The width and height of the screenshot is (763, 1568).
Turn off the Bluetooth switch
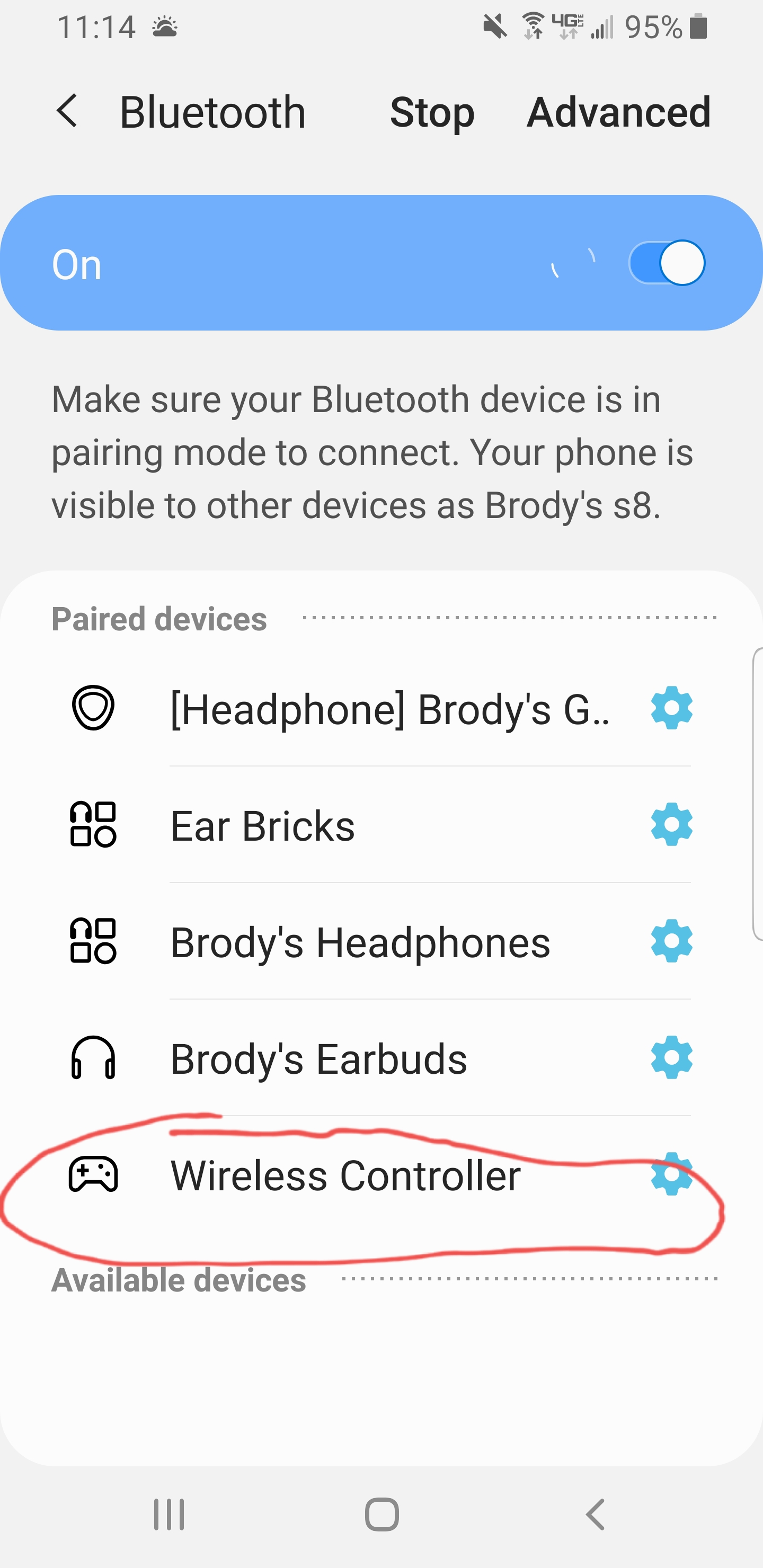point(667,263)
